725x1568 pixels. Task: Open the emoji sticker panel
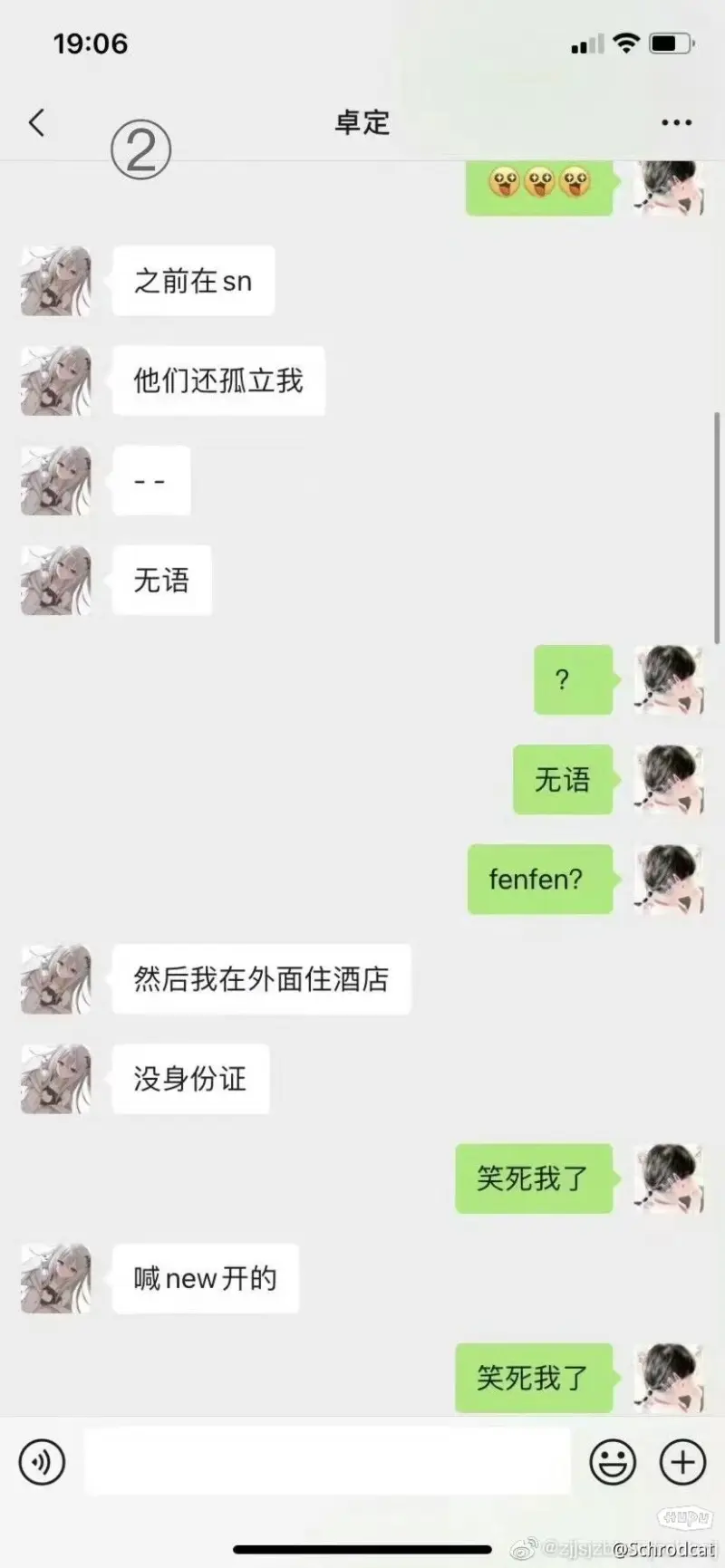coord(613,1461)
